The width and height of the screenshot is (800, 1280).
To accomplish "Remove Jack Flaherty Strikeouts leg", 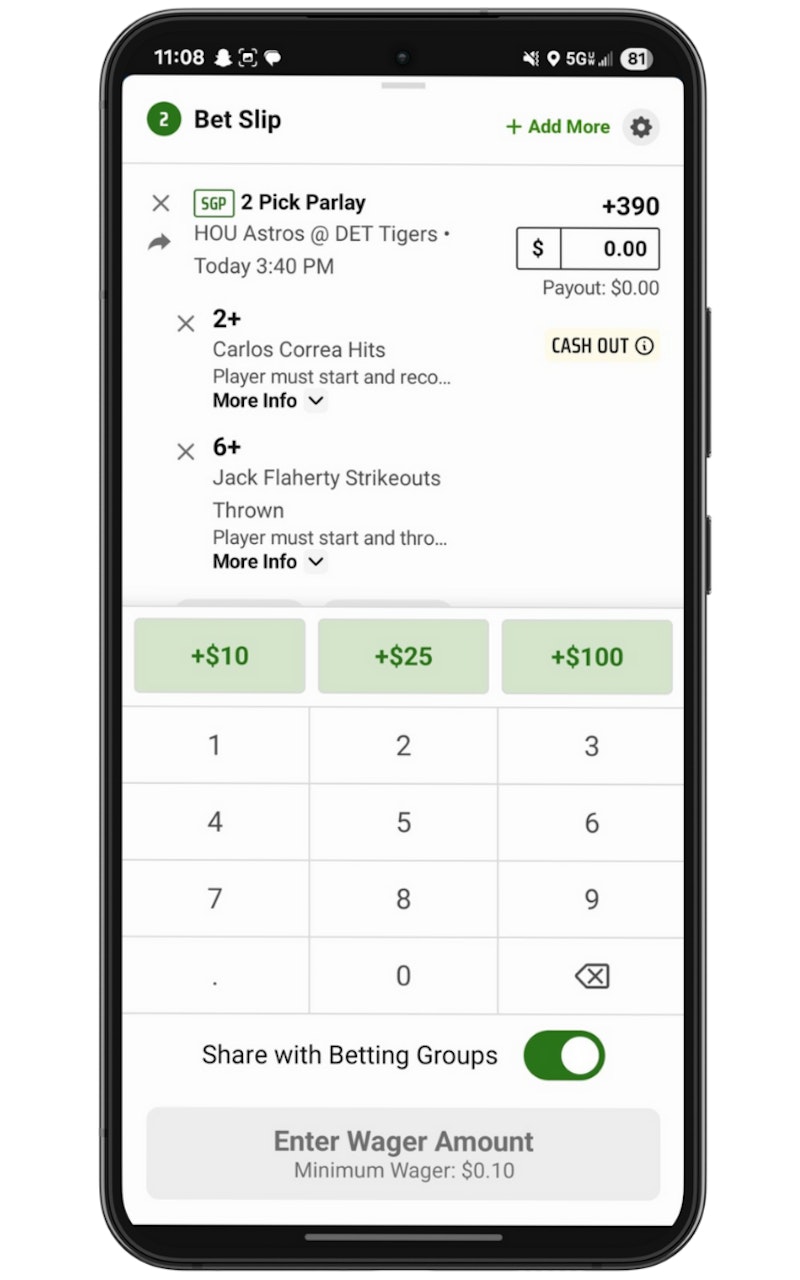I will [x=185, y=452].
